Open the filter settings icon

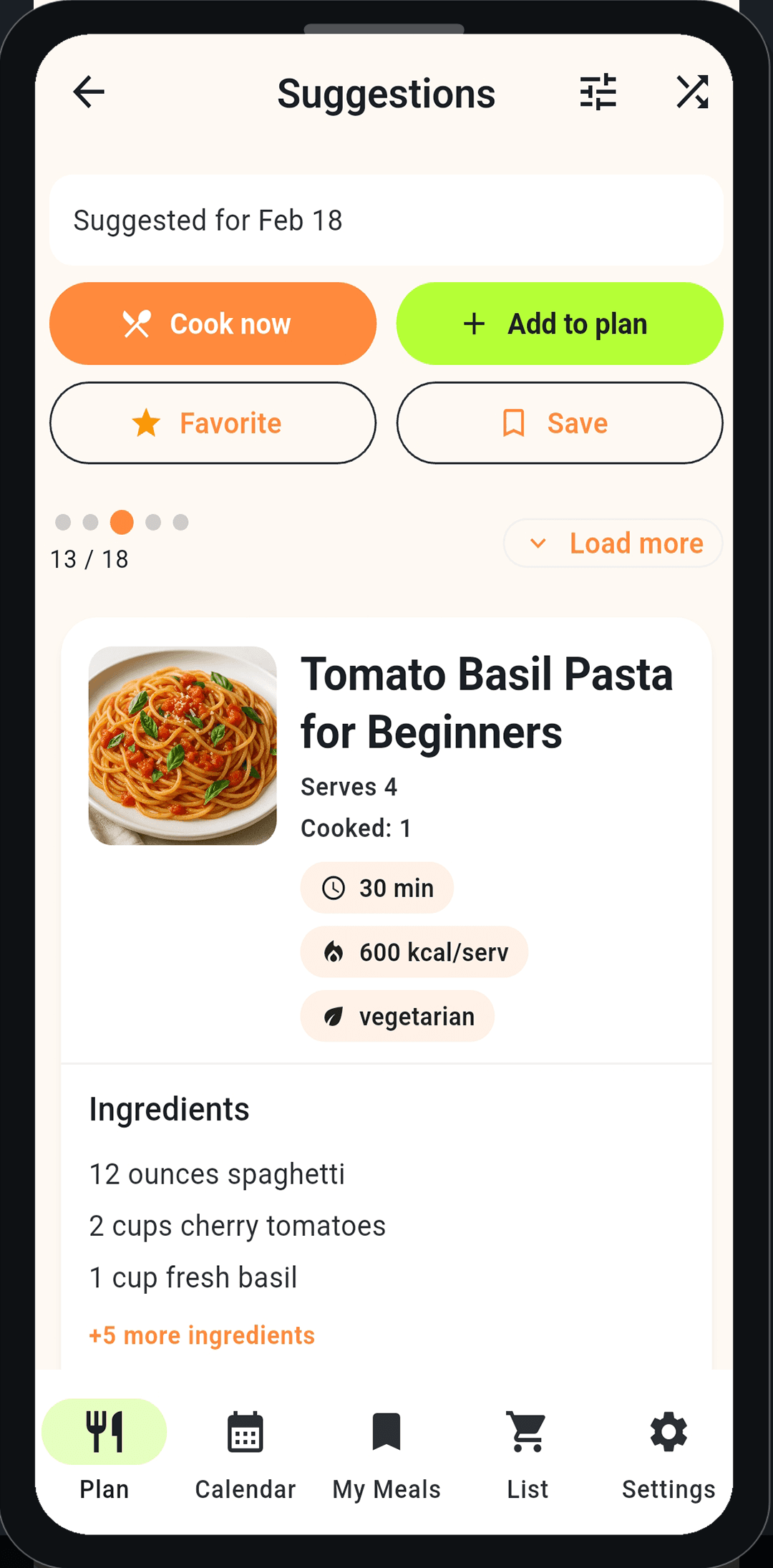(x=599, y=92)
